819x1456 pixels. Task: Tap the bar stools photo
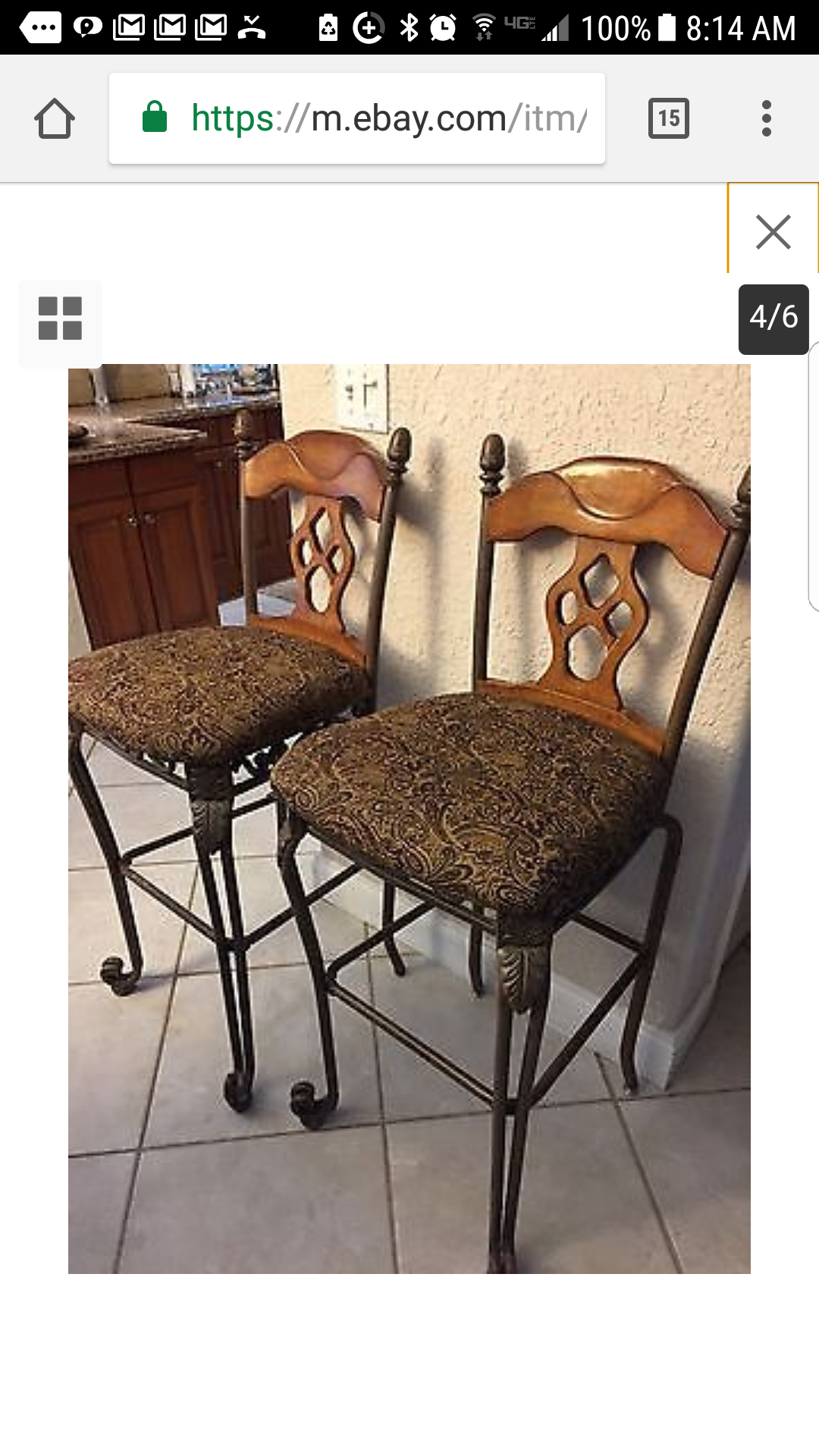(x=409, y=819)
